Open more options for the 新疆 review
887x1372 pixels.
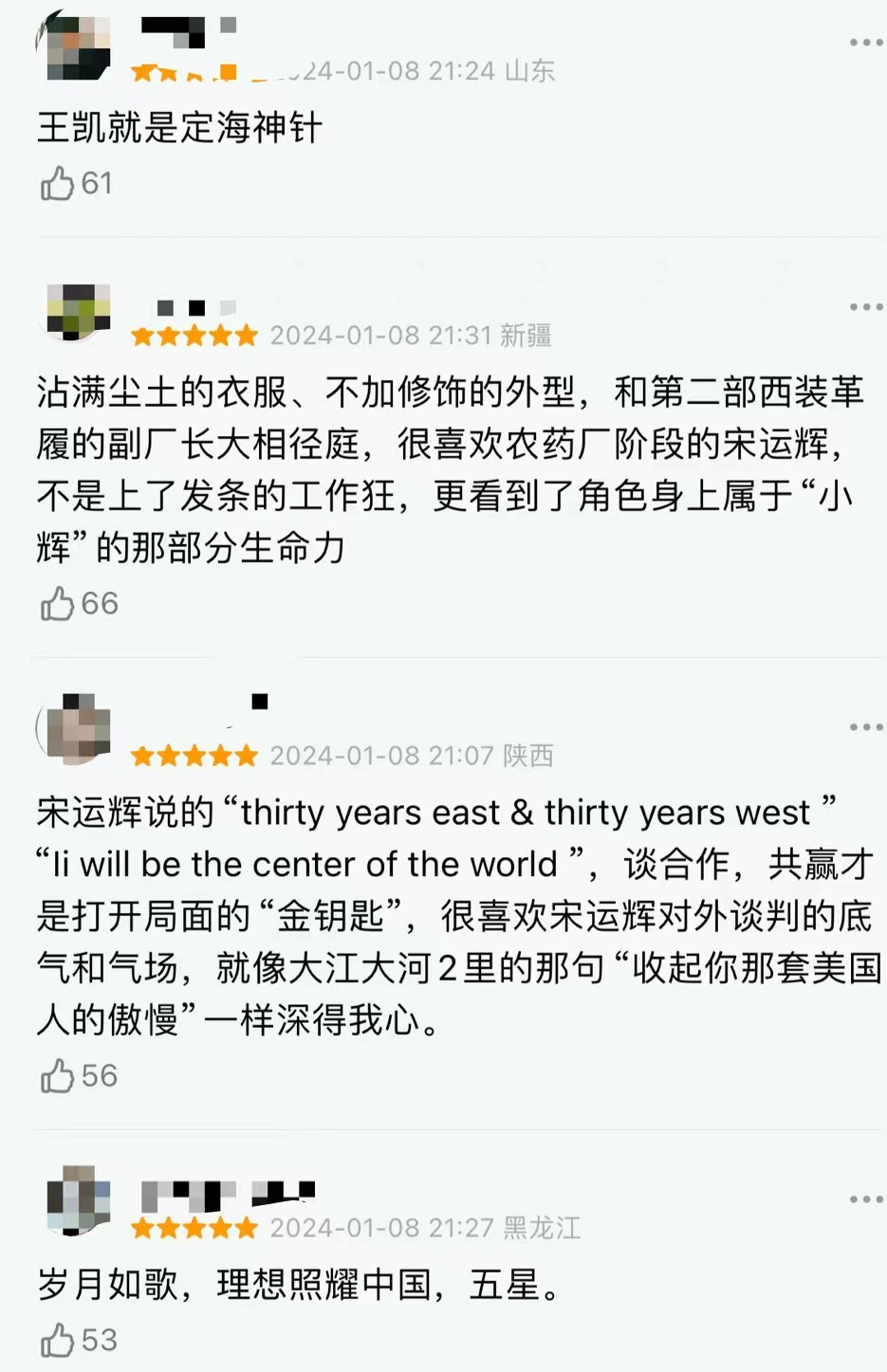[865, 307]
